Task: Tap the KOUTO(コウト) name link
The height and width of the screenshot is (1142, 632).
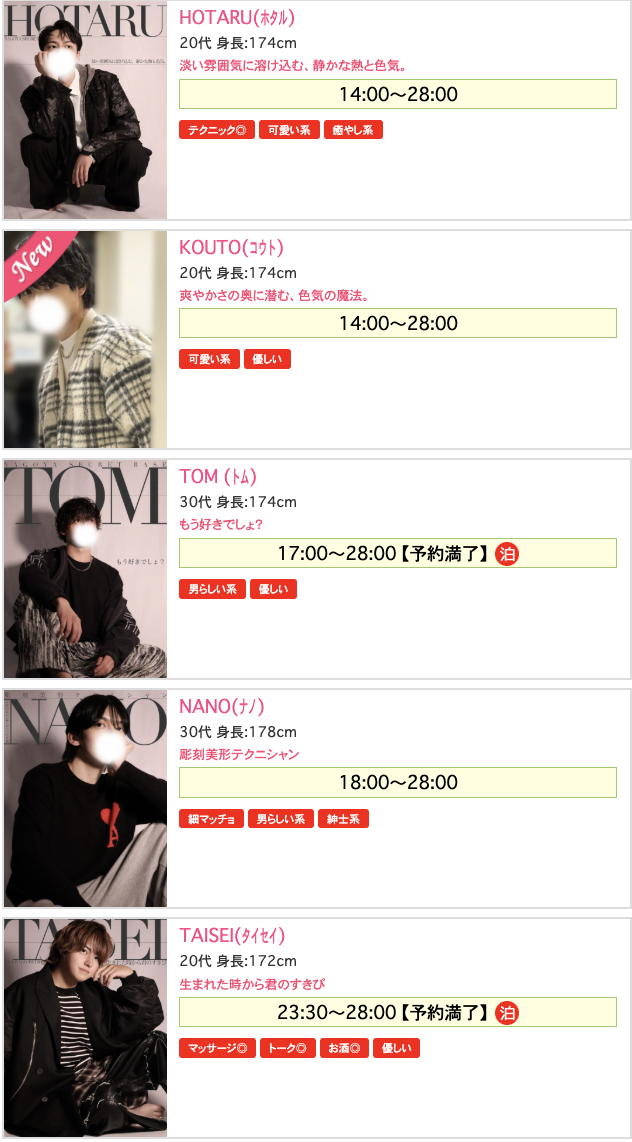Action: [231, 248]
